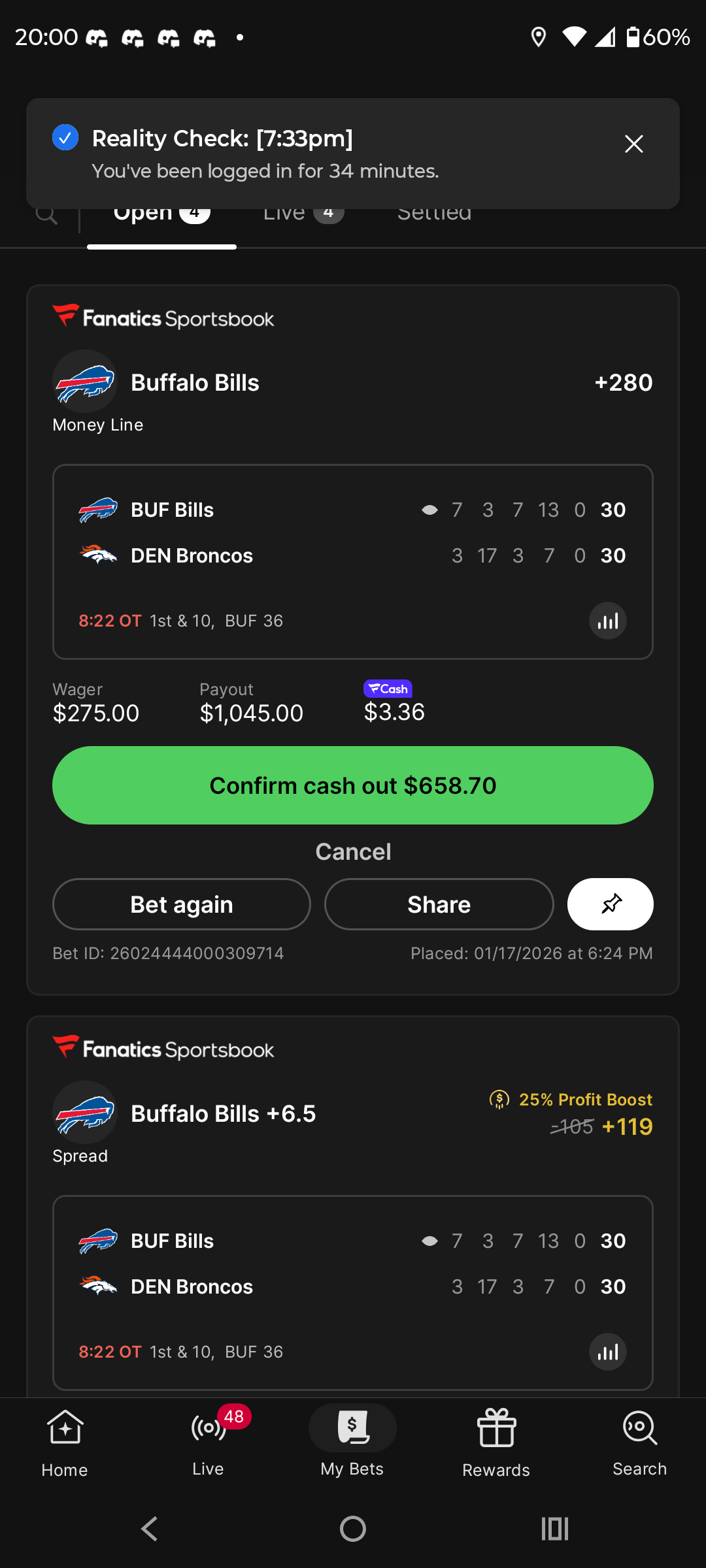Tap Bet again on the Money Line bet

tap(182, 904)
